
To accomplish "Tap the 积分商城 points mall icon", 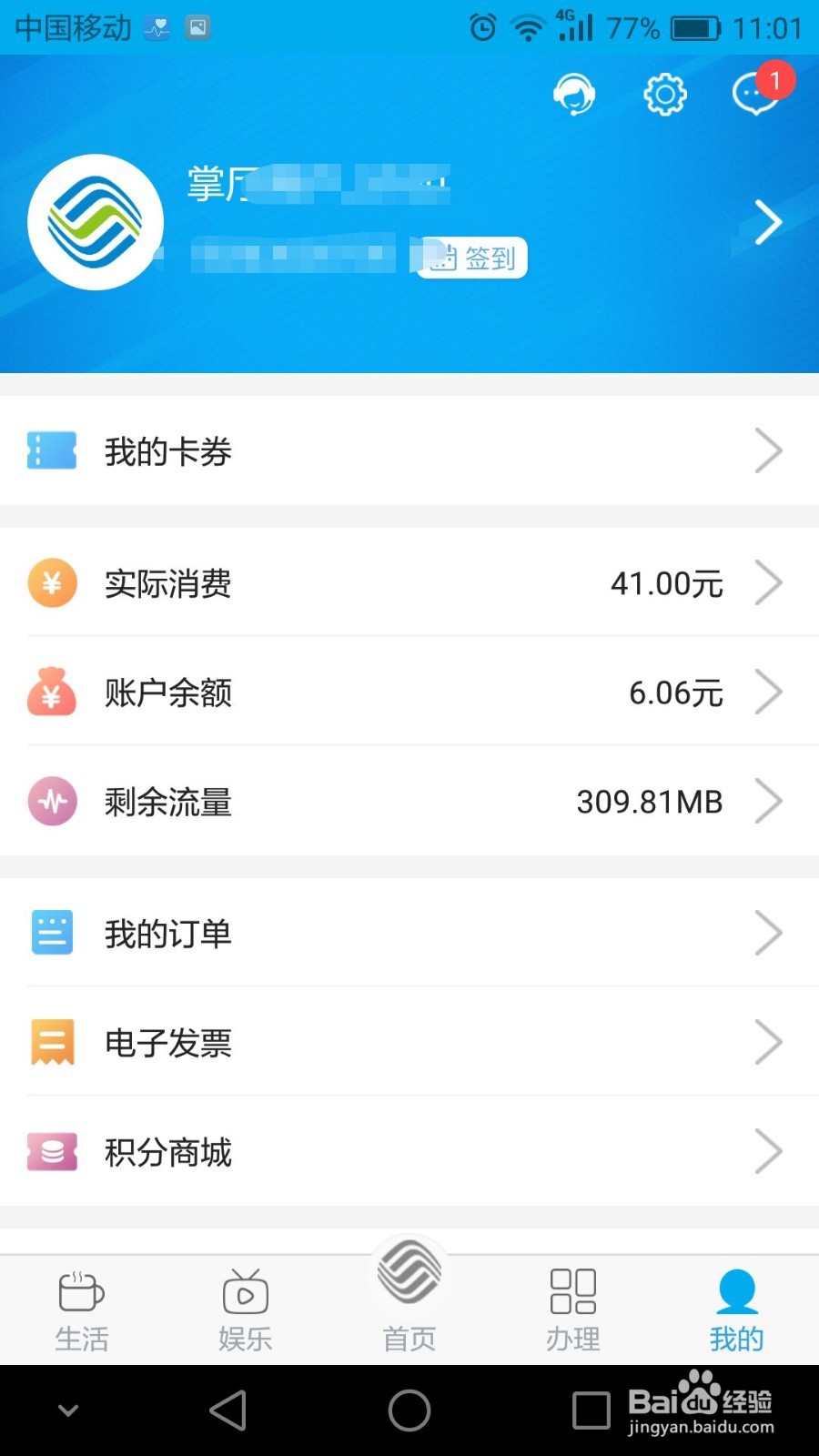I will [52, 1152].
